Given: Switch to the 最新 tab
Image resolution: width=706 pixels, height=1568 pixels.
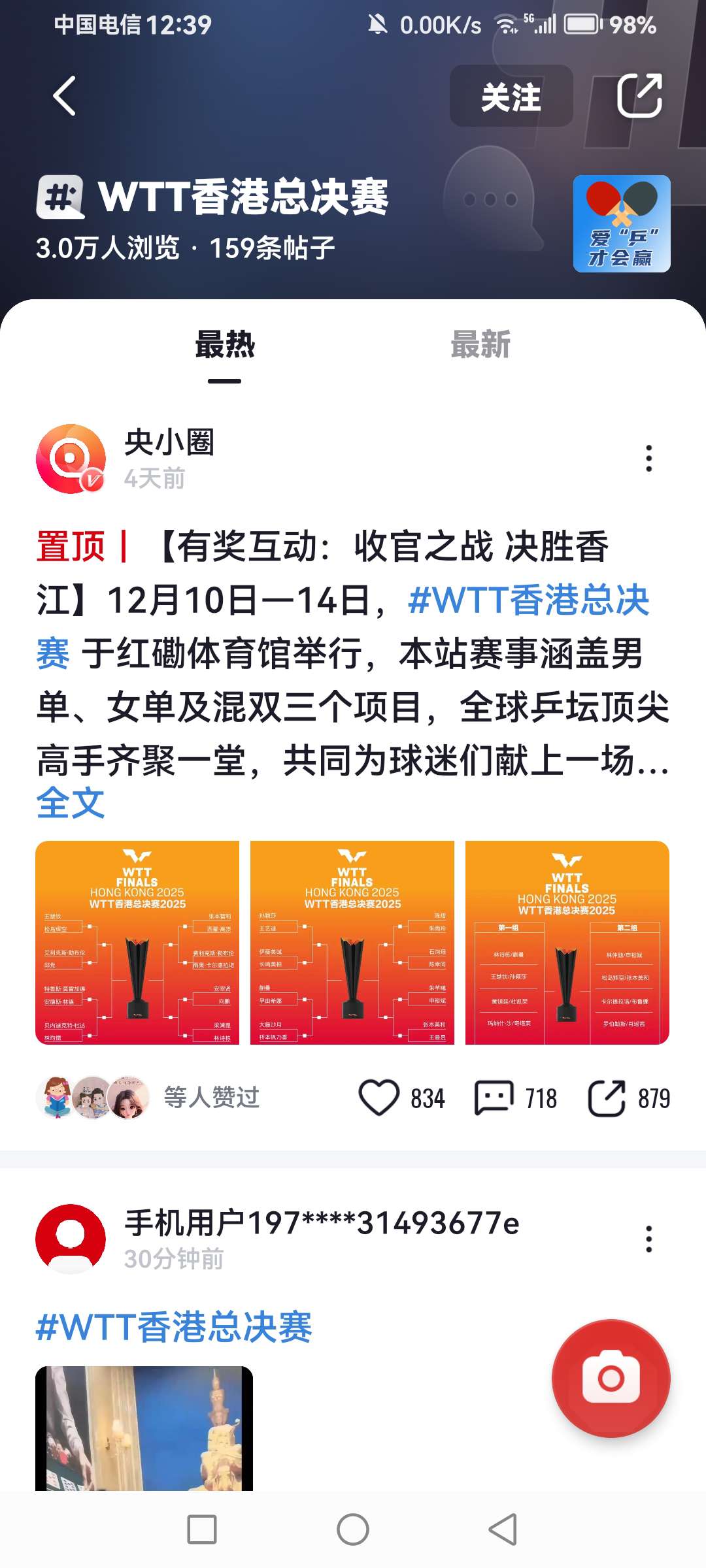Looking at the screenshot, I should pos(480,344).
